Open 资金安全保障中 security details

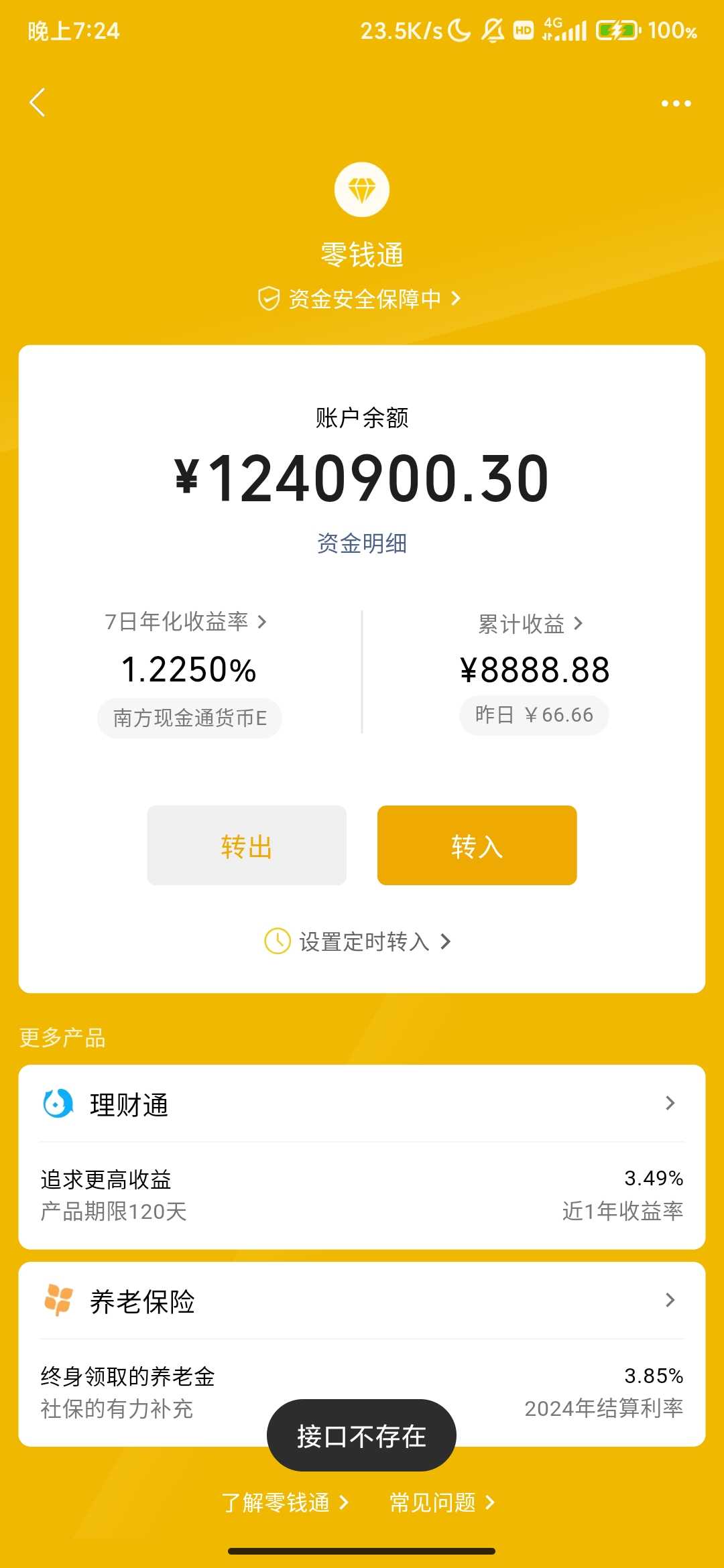click(x=361, y=299)
